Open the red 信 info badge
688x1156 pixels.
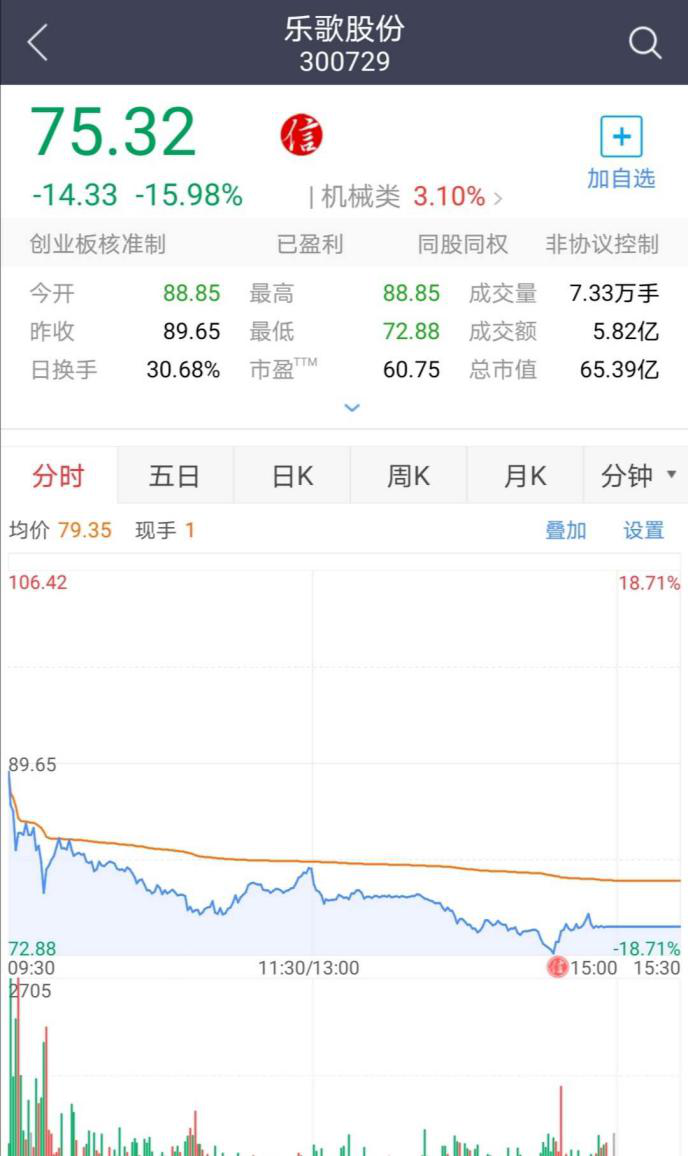click(x=301, y=135)
